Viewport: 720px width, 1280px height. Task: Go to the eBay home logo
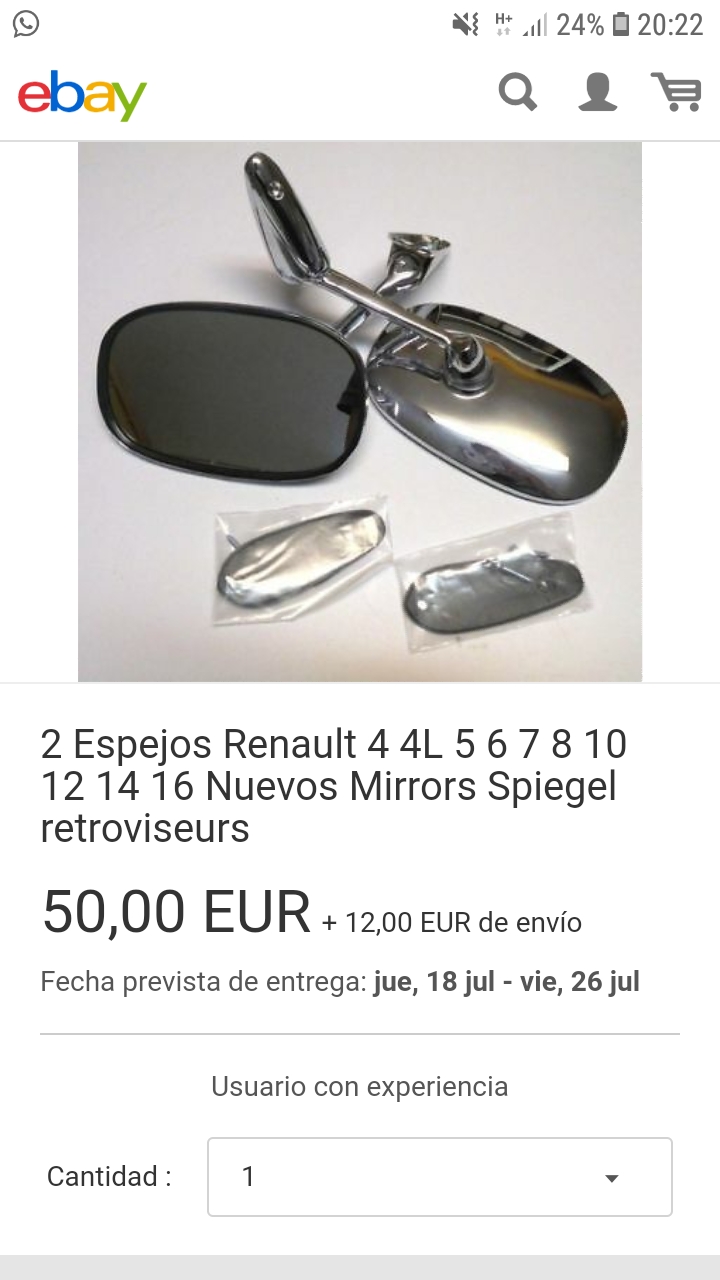tap(82, 96)
